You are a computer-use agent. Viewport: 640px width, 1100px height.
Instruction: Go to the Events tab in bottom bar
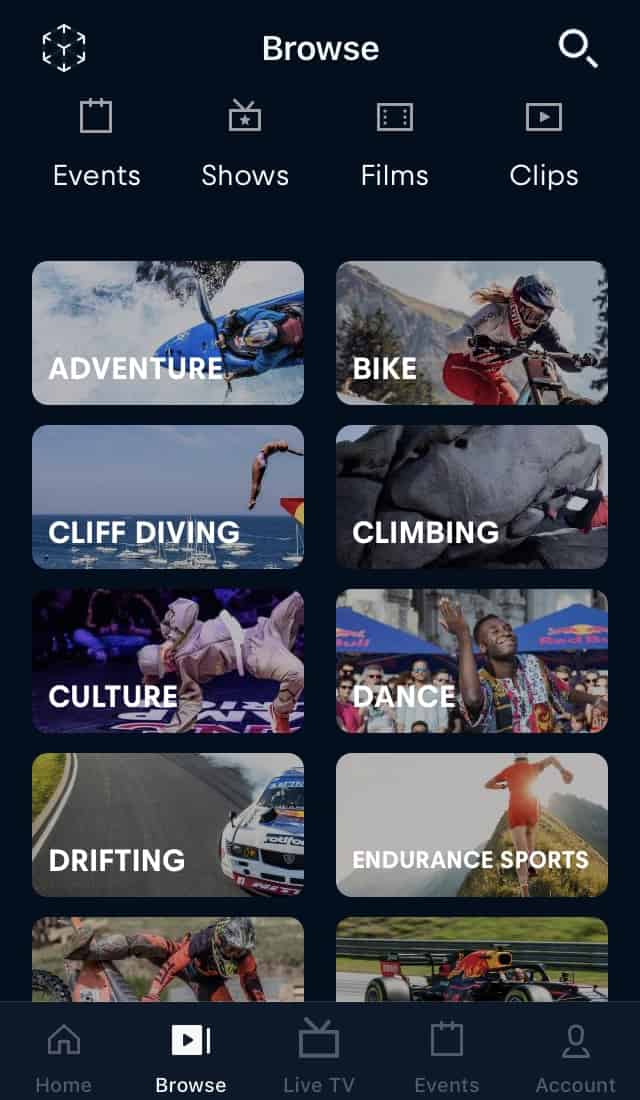[x=447, y=1056]
